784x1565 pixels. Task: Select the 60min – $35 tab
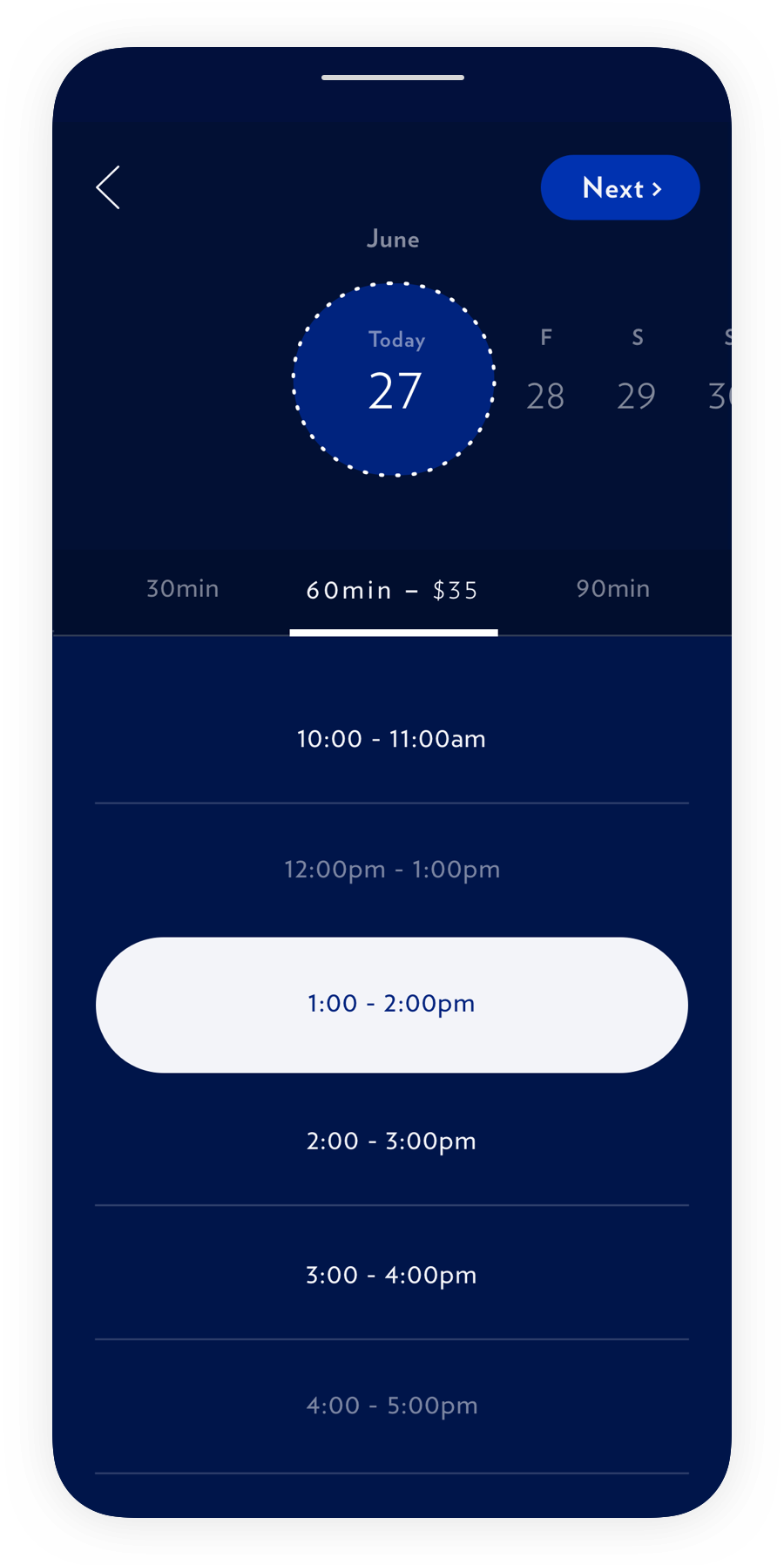(393, 591)
